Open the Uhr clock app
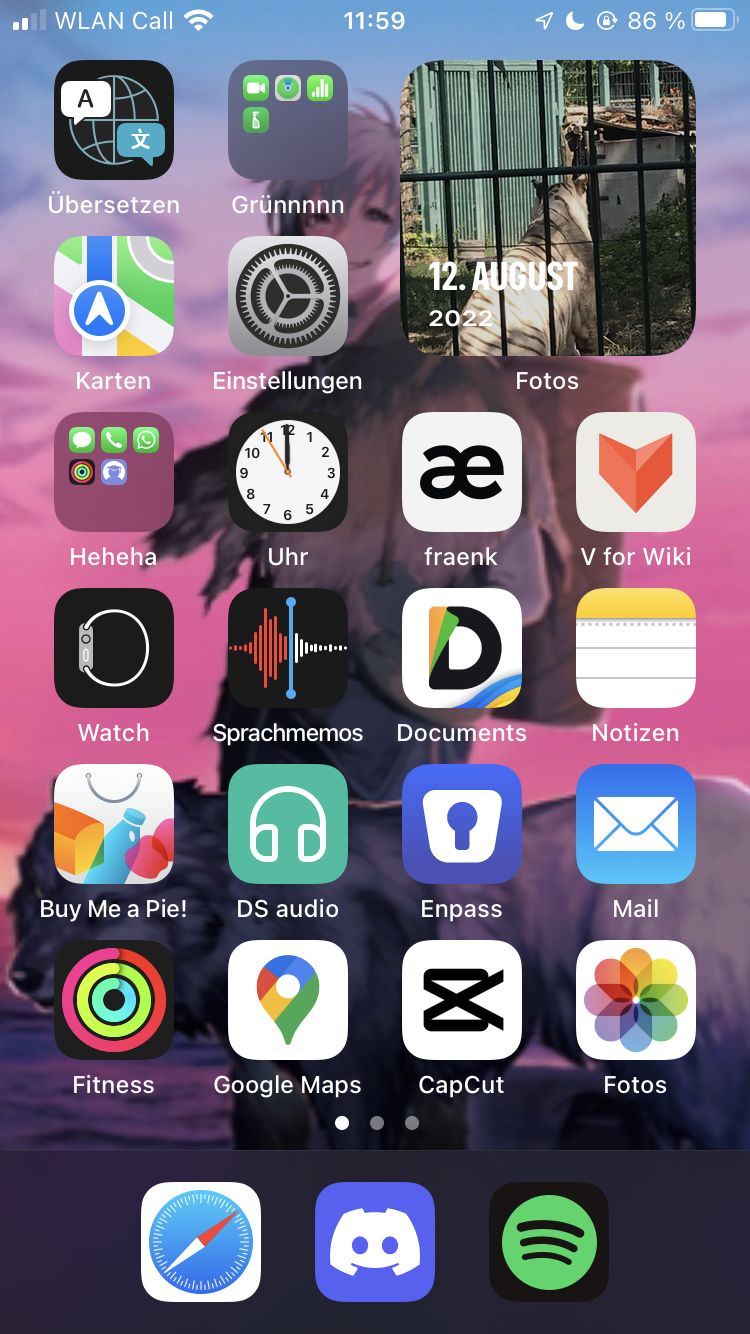 (x=287, y=472)
